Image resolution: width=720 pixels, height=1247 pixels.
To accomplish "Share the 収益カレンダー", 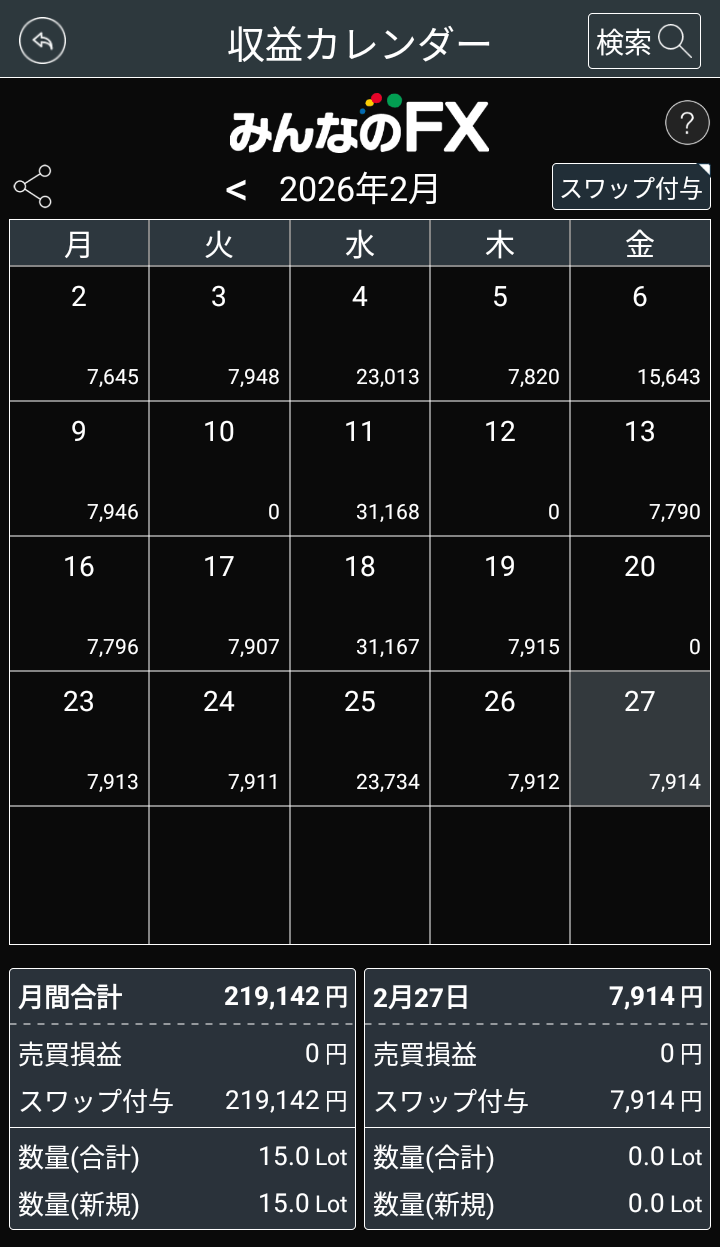I will 33,187.
